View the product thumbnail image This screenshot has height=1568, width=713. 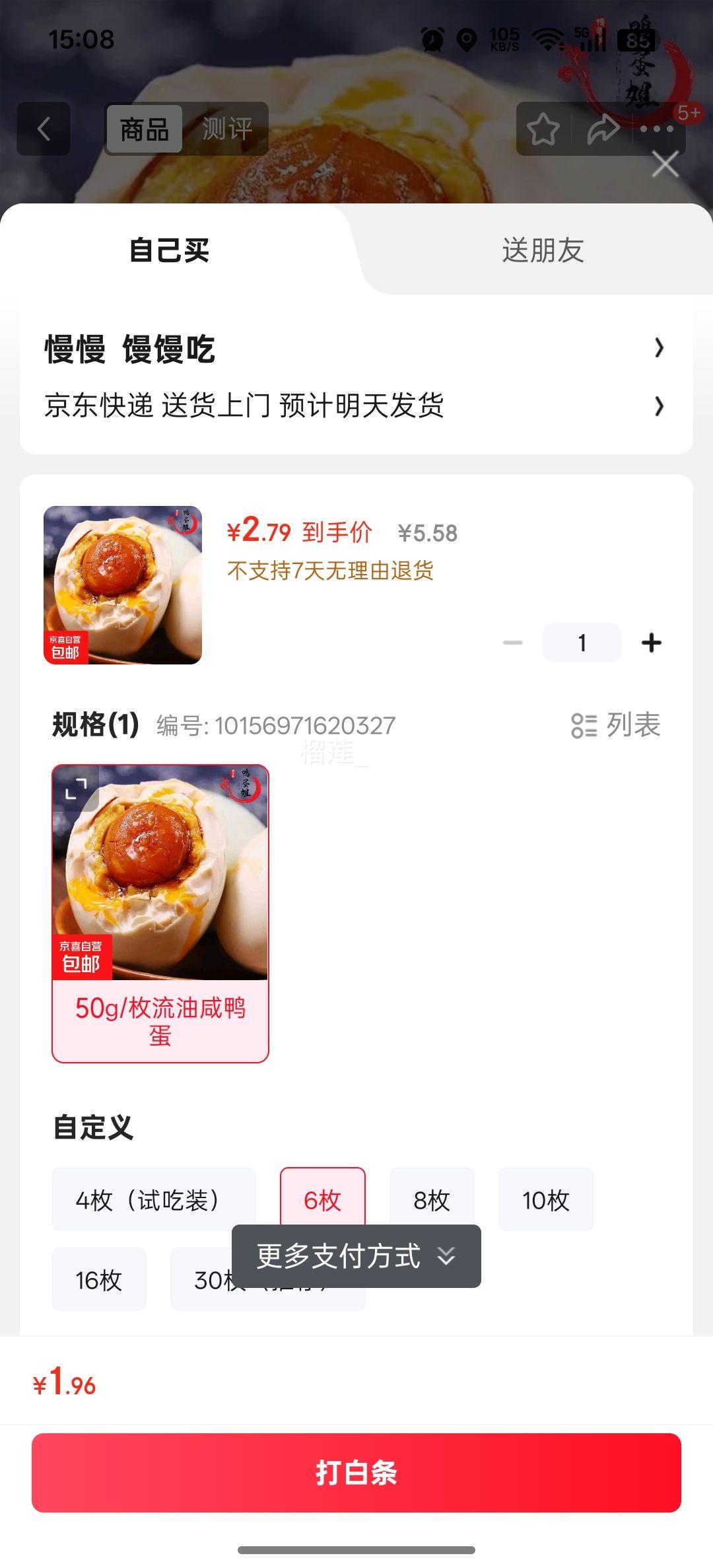123,585
